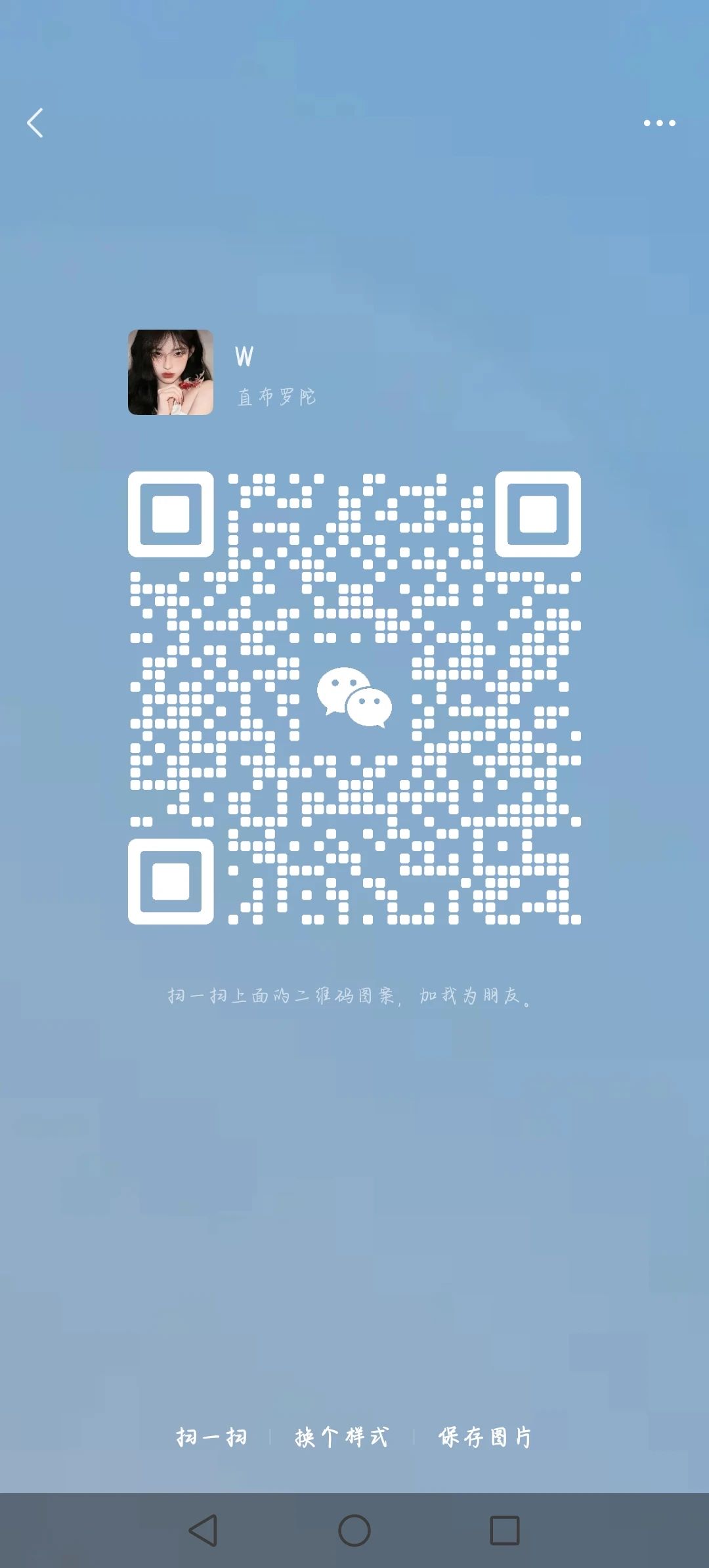The width and height of the screenshot is (709, 1568).
Task: Tap the system home button
Action: click(x=354, y=1531)
